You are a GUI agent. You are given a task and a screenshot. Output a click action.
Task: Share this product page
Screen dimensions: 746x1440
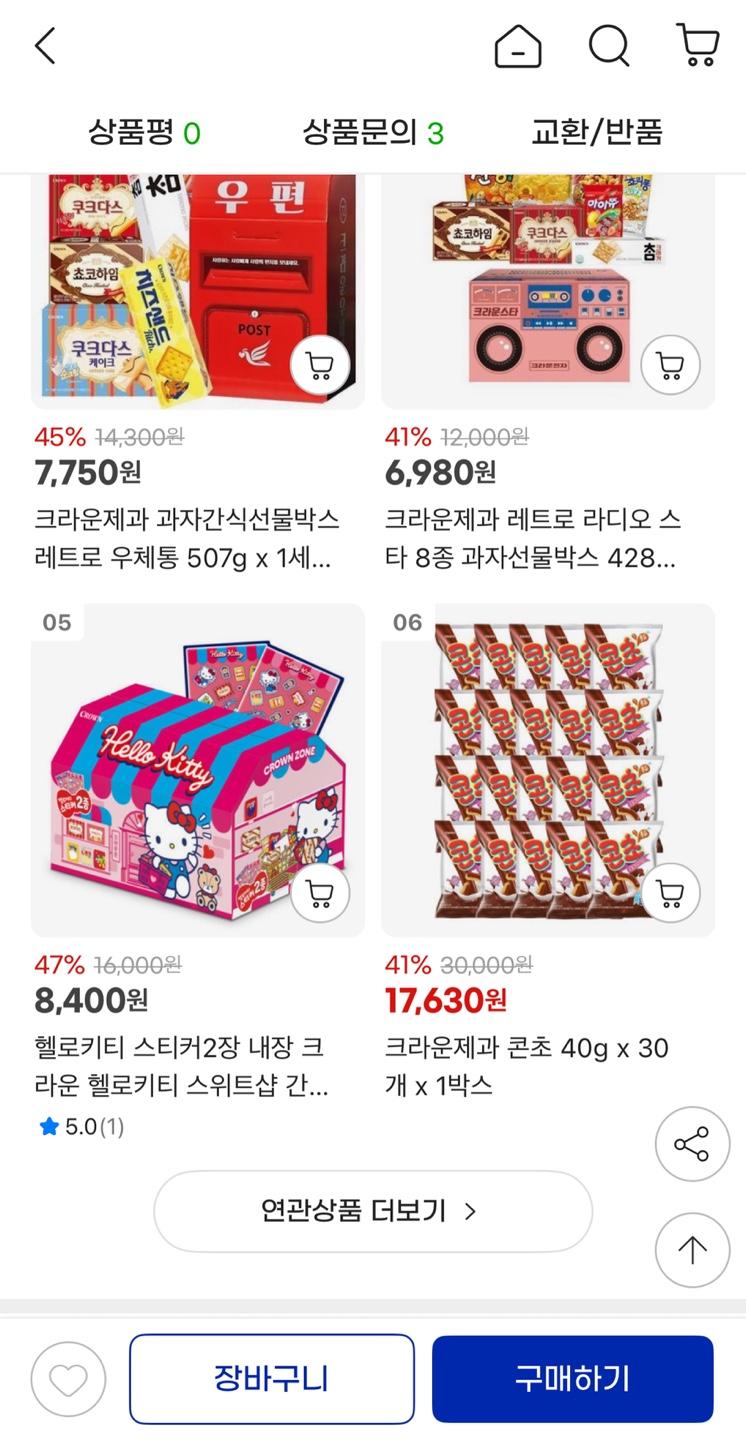pyautogui.click(x=692, y=1144)
